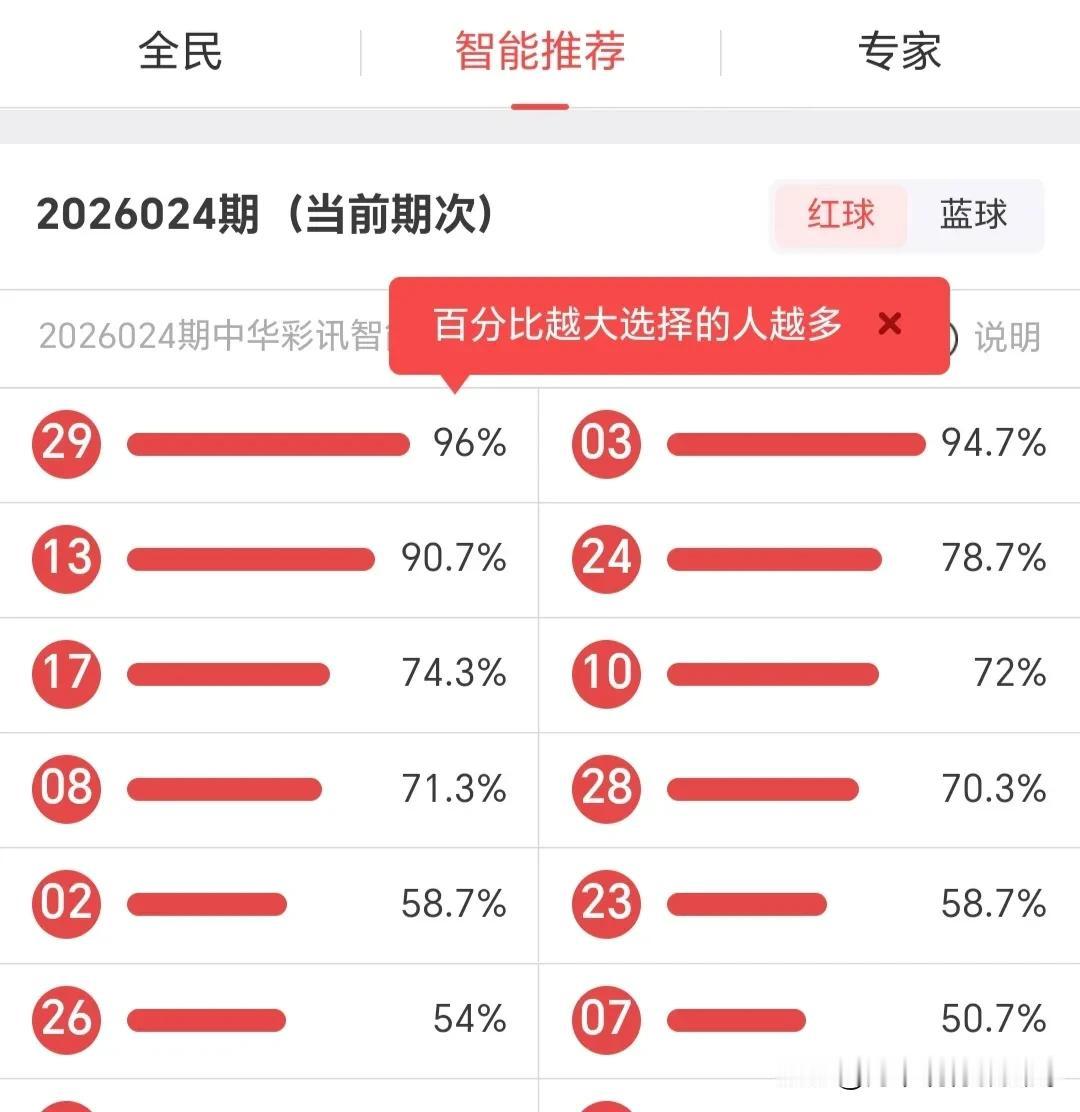Switch to the 全民 tab
1080x1112 pixels.
tap(180, 52)
